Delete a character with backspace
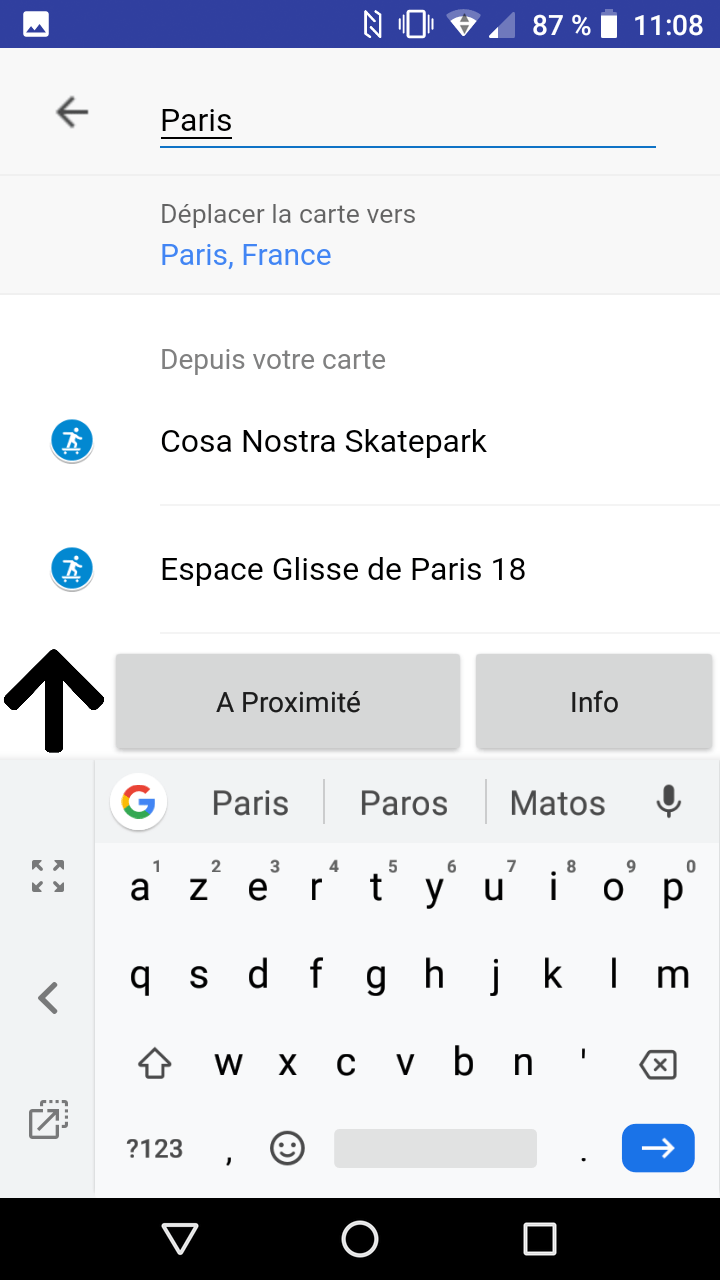The width and height of the screenshot is (720, 1280). (x=657, y=1064)
